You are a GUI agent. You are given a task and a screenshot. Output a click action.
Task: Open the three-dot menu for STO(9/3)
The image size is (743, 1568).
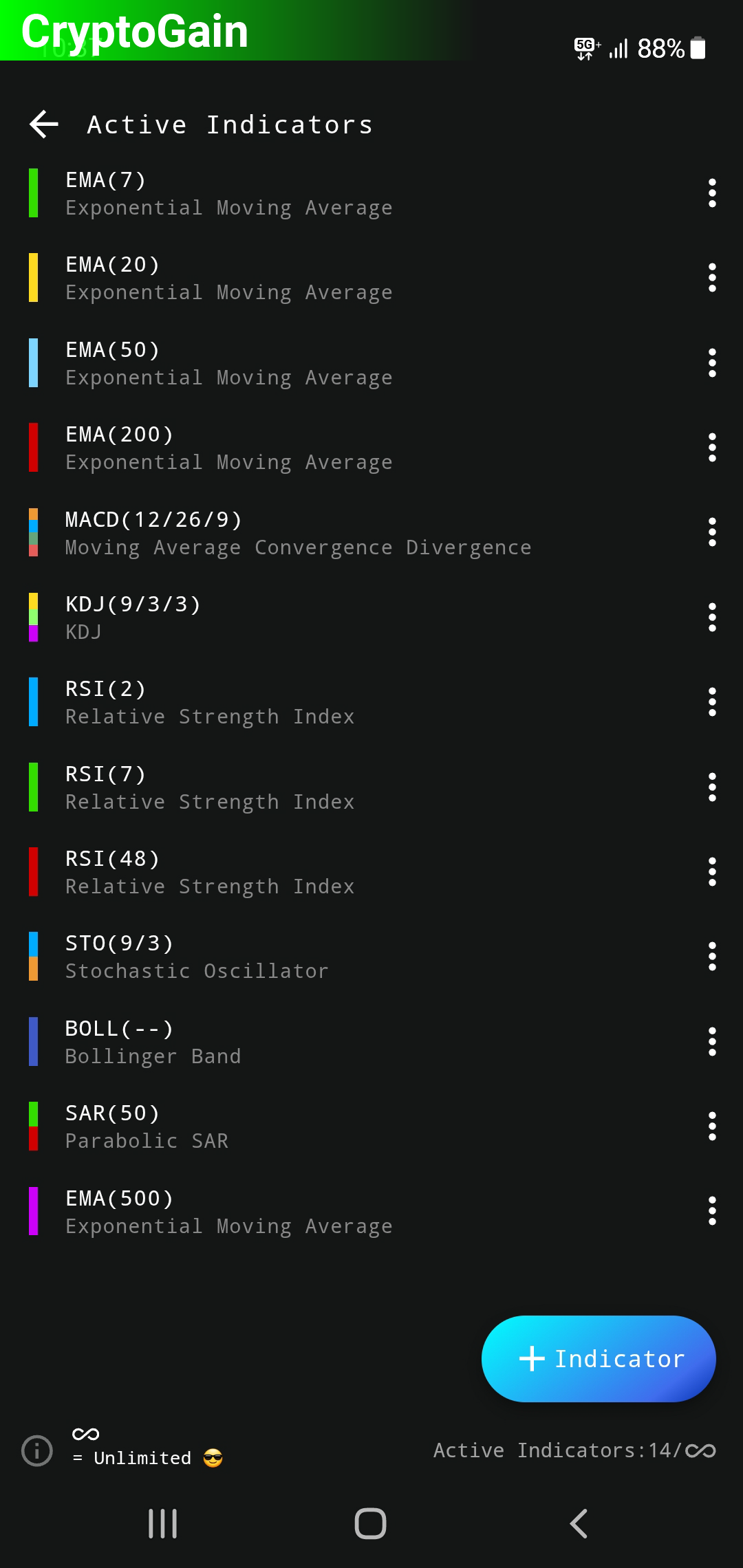[x=712, y=957]
